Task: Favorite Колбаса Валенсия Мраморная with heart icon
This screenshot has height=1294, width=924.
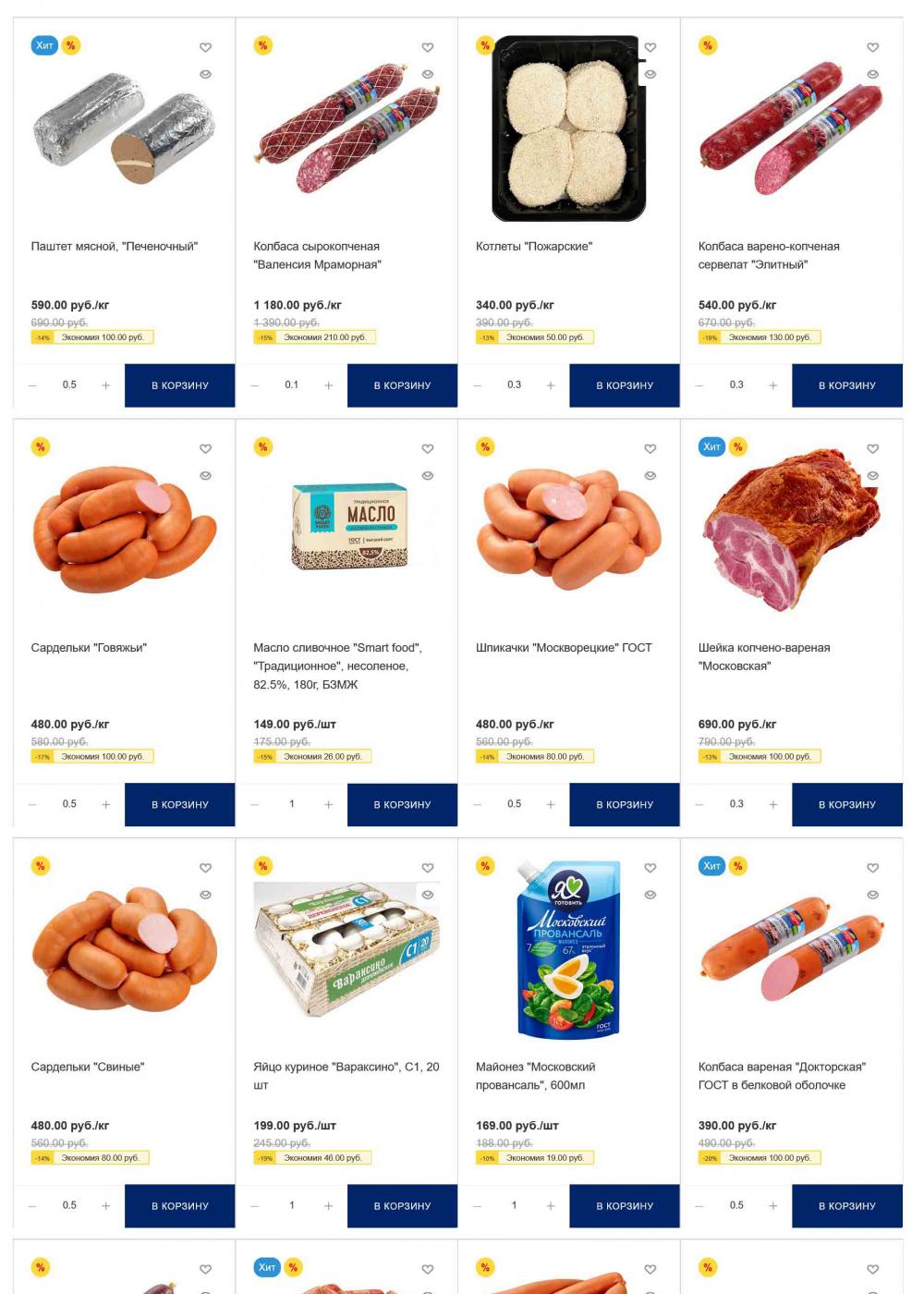Action: pyautogui.click(x=428, y=47)
